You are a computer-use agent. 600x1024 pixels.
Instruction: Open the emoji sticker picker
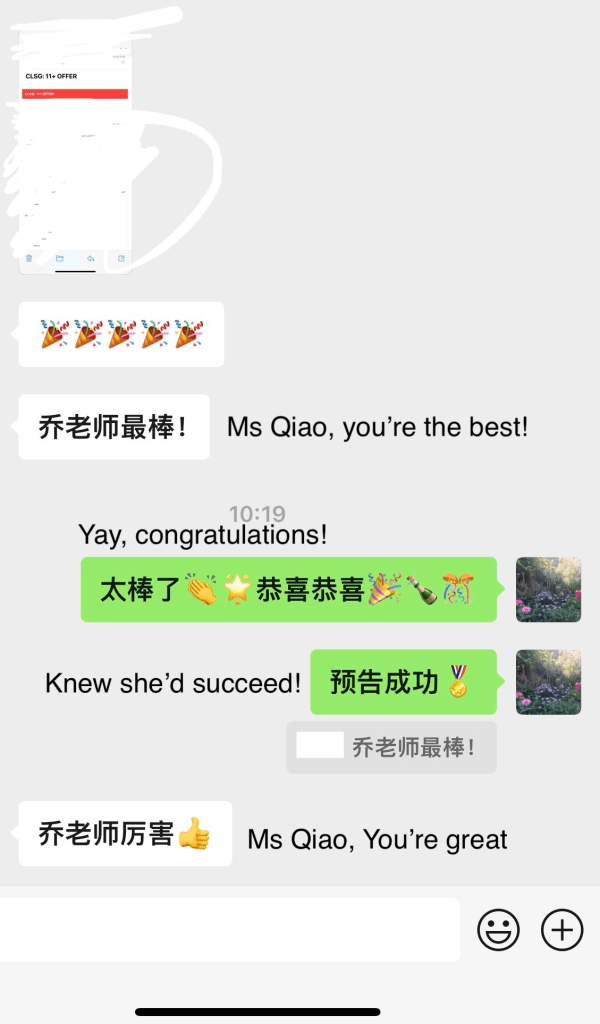(x=498, y=930)
